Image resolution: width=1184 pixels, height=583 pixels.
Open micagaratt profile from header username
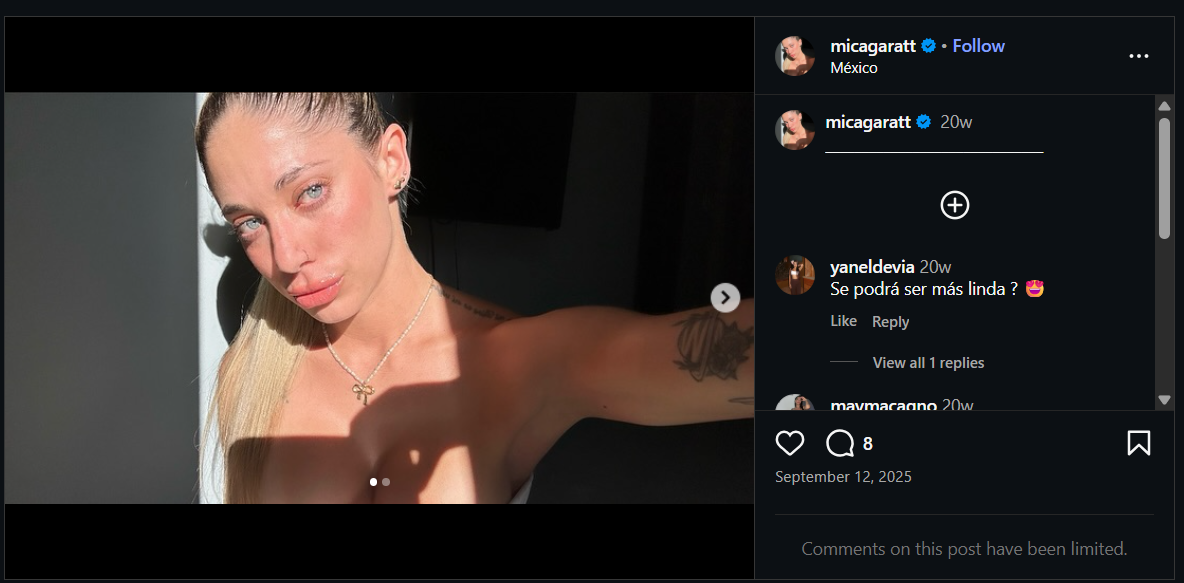click(873, 46)
